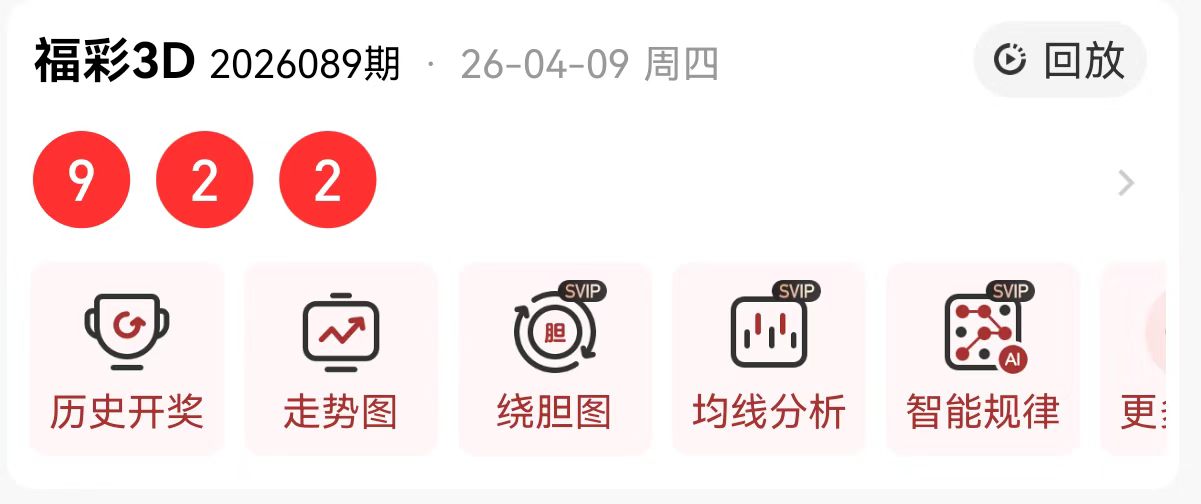Open the 走势图 trend chart

(x=341, y=359)
